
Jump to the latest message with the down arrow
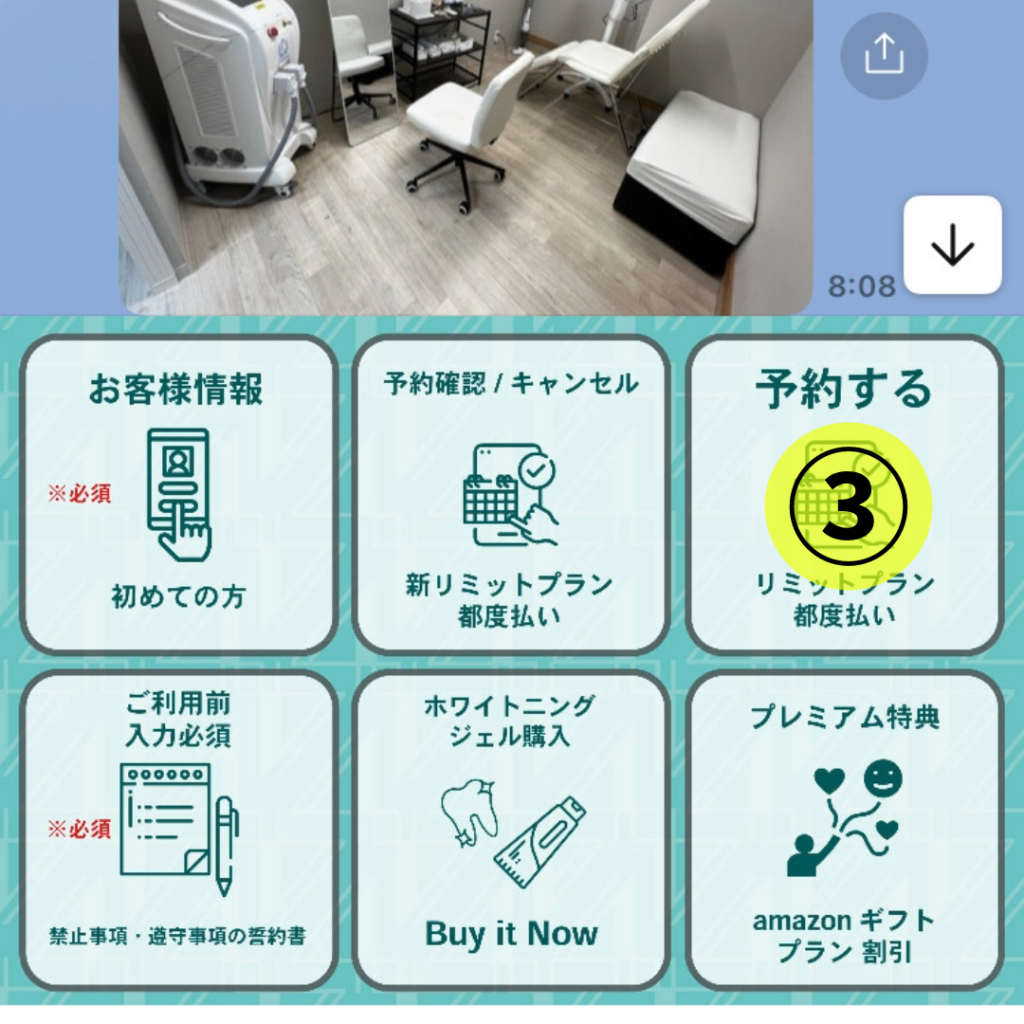tap(952, 245)
